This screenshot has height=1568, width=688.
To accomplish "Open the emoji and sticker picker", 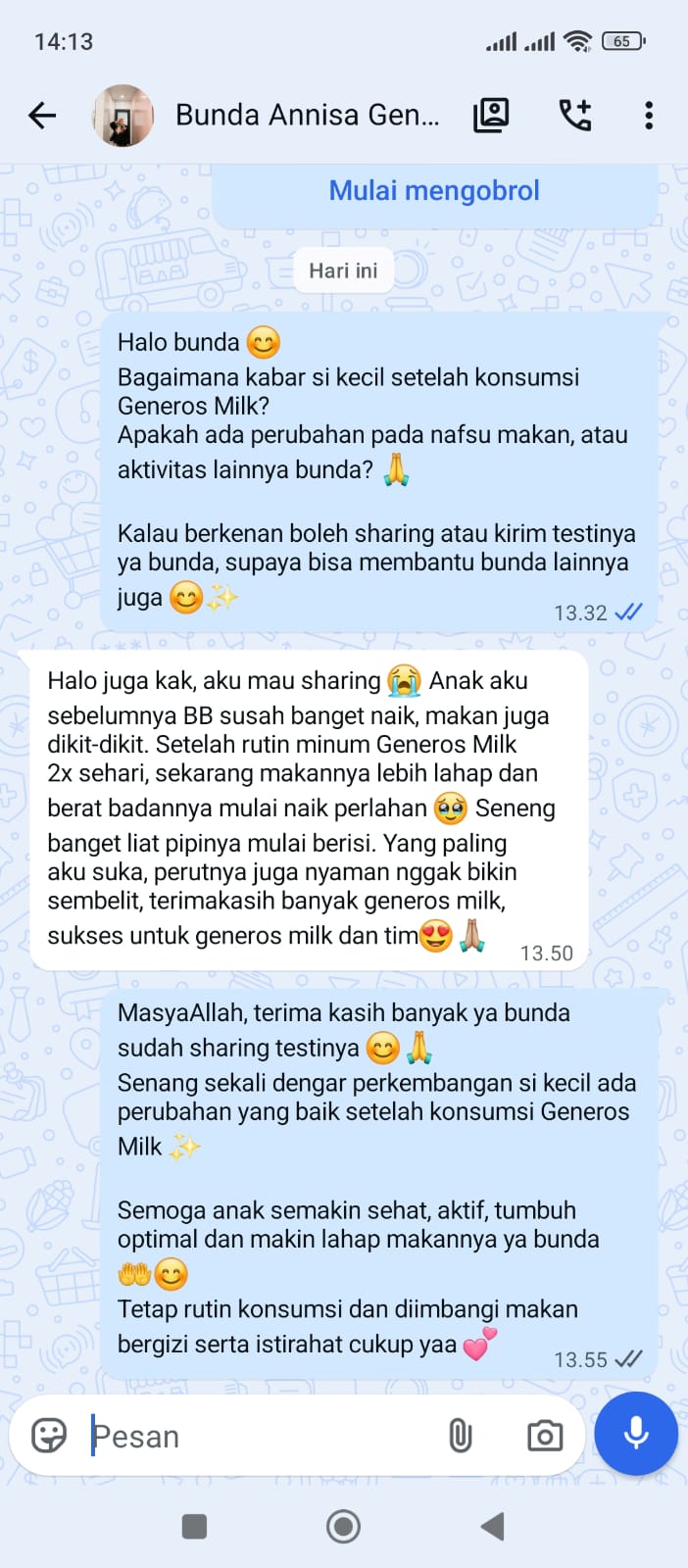I will point(49,1436).
